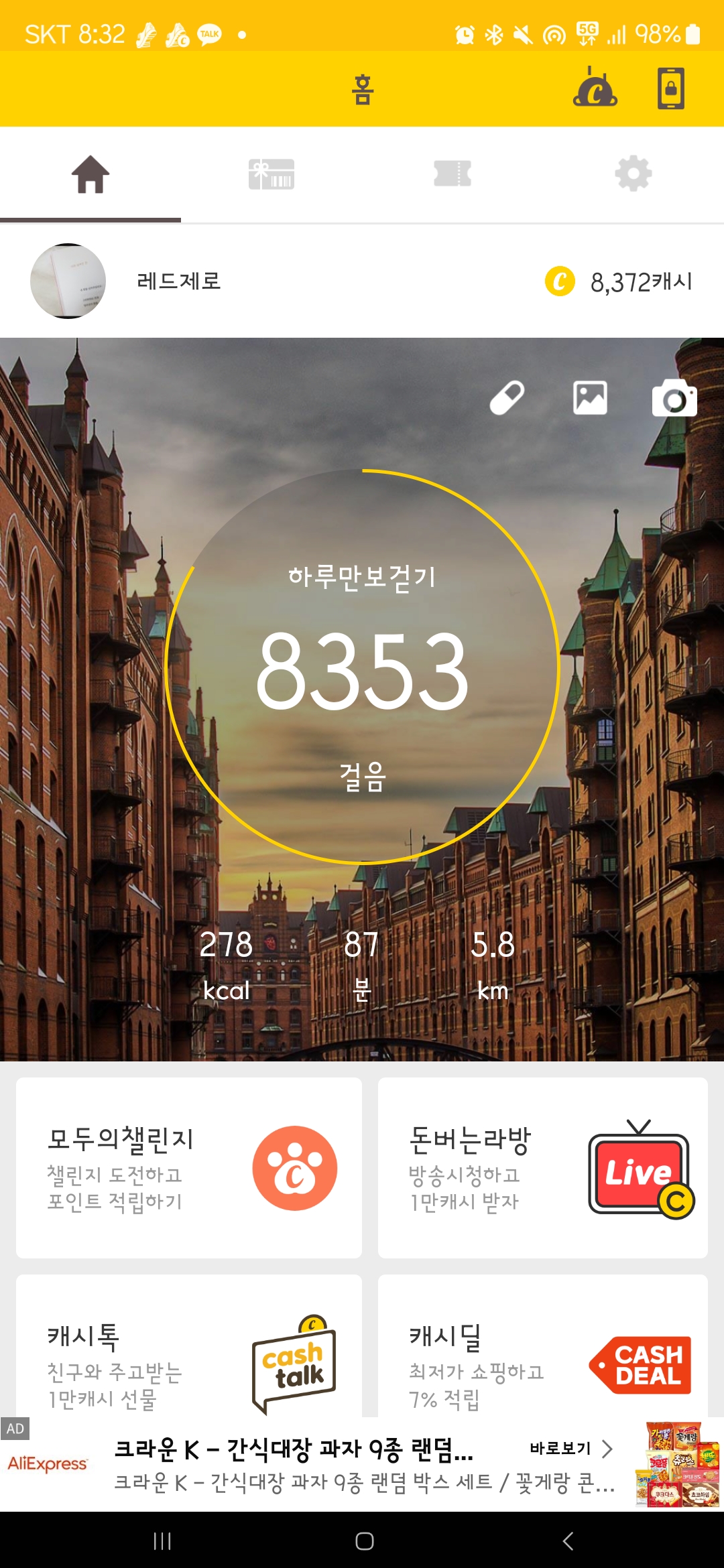The image size is (724, 1568).
Task: Open the cash bell icon in header
Action: click(595, 88)
